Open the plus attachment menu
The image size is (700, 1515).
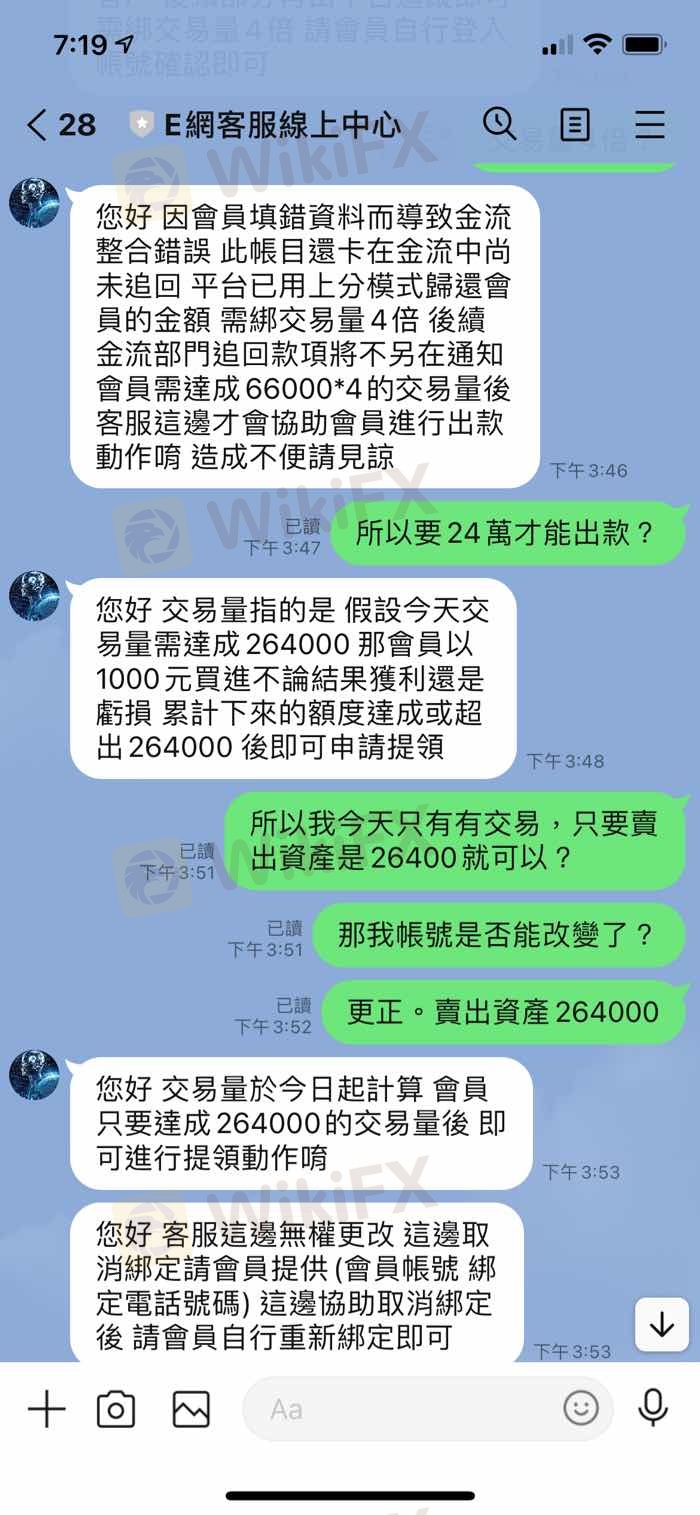click(x=46, y=1410)
